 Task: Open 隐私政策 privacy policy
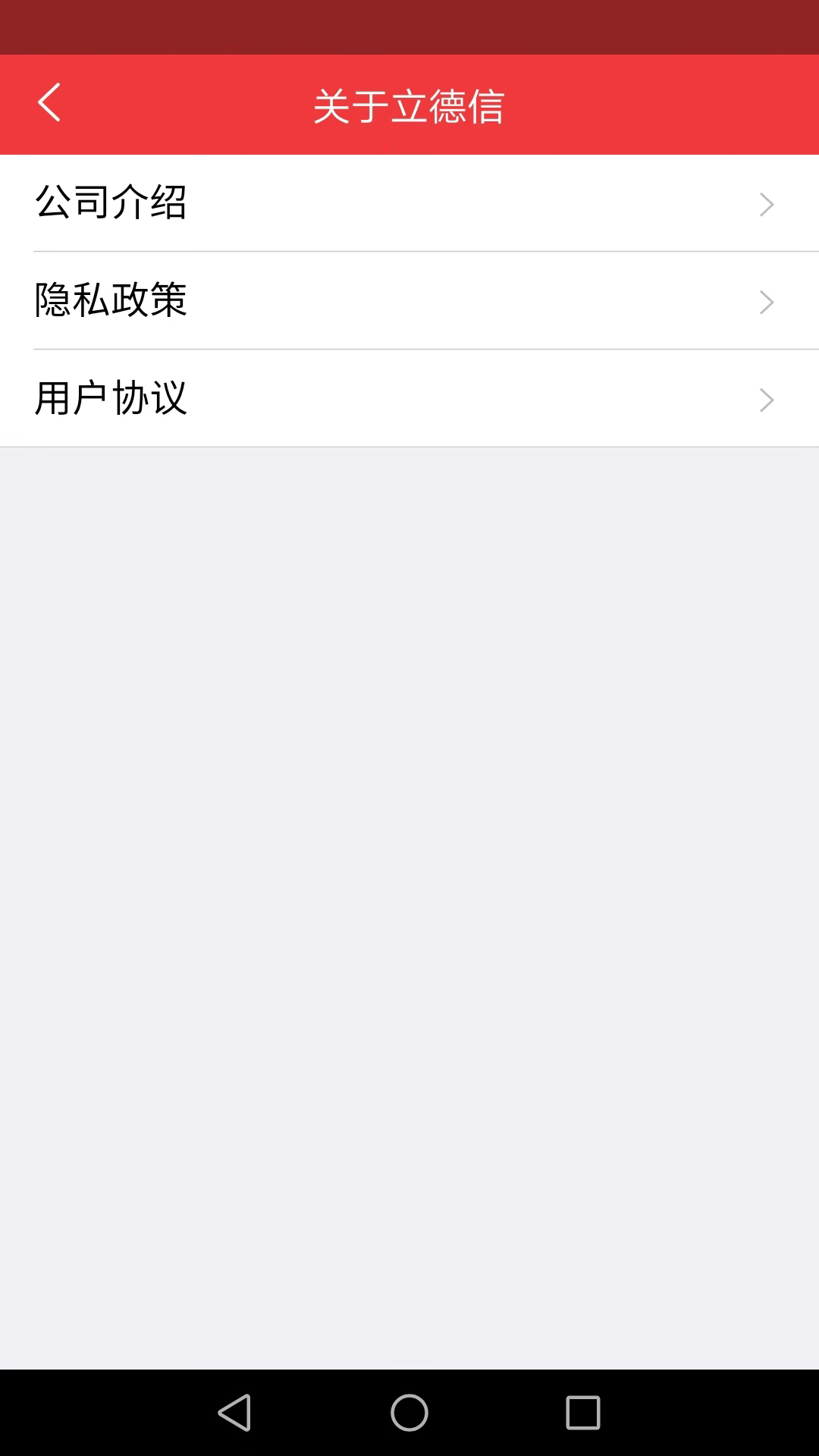click(409, 300)
